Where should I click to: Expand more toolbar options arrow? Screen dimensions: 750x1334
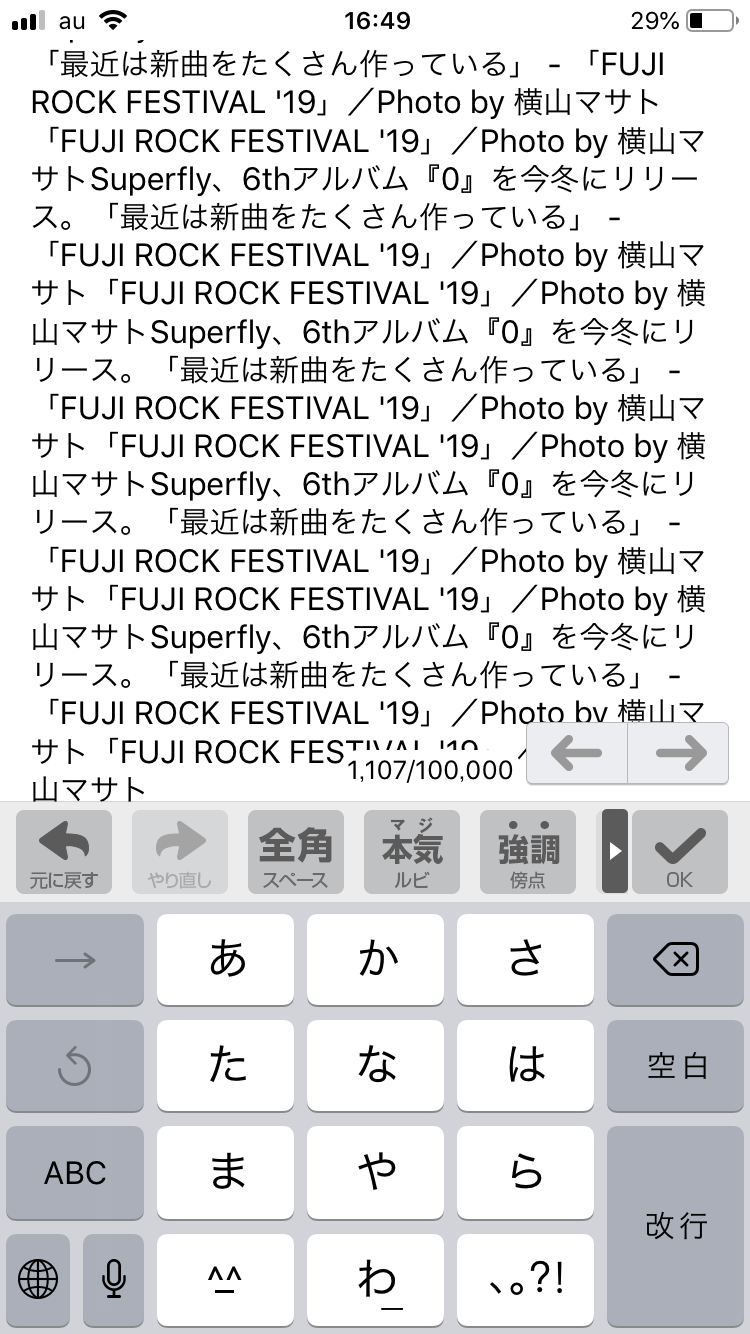pos(615,851)
